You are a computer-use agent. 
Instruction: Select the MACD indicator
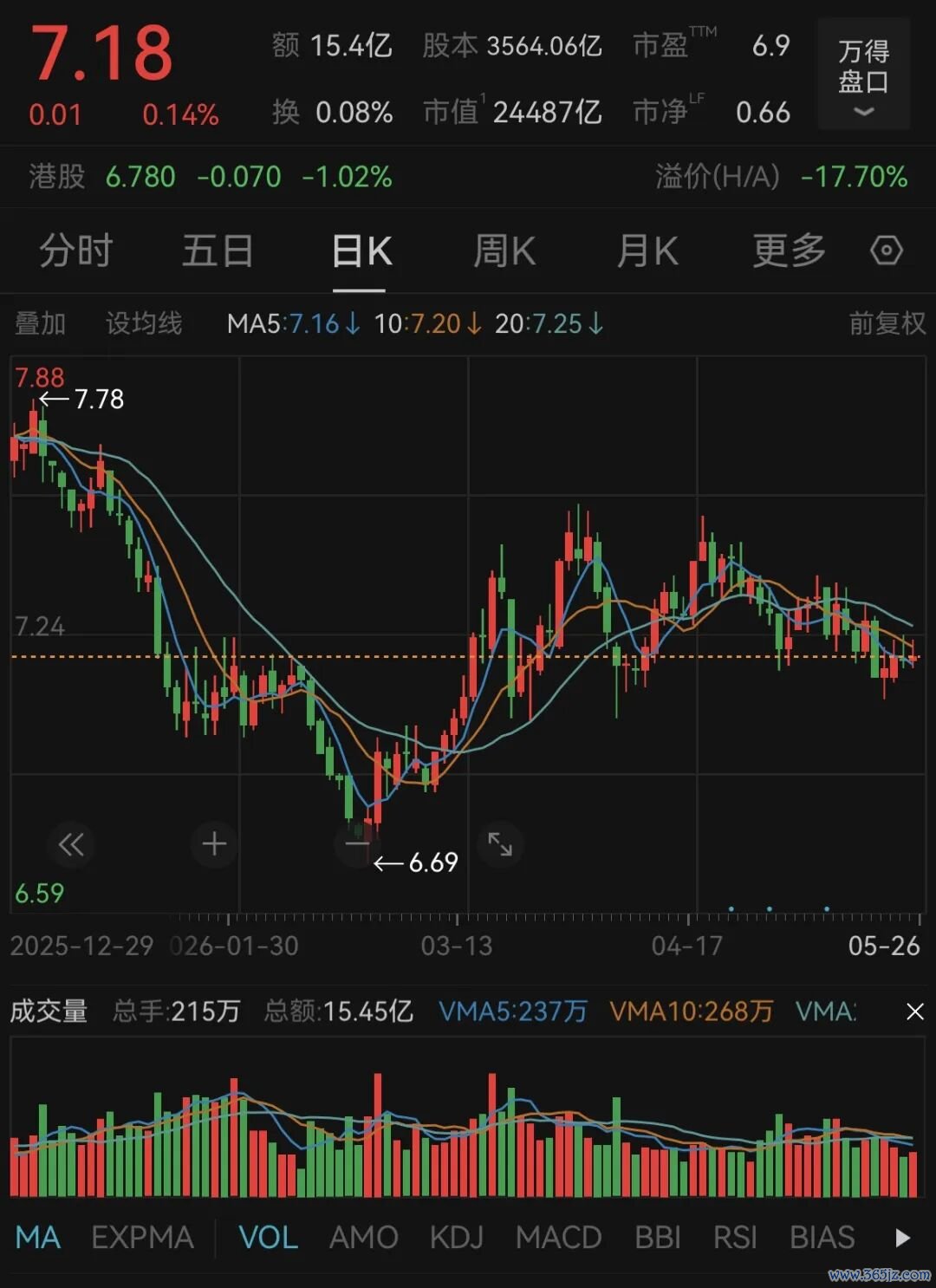[x=558, y=1238]
